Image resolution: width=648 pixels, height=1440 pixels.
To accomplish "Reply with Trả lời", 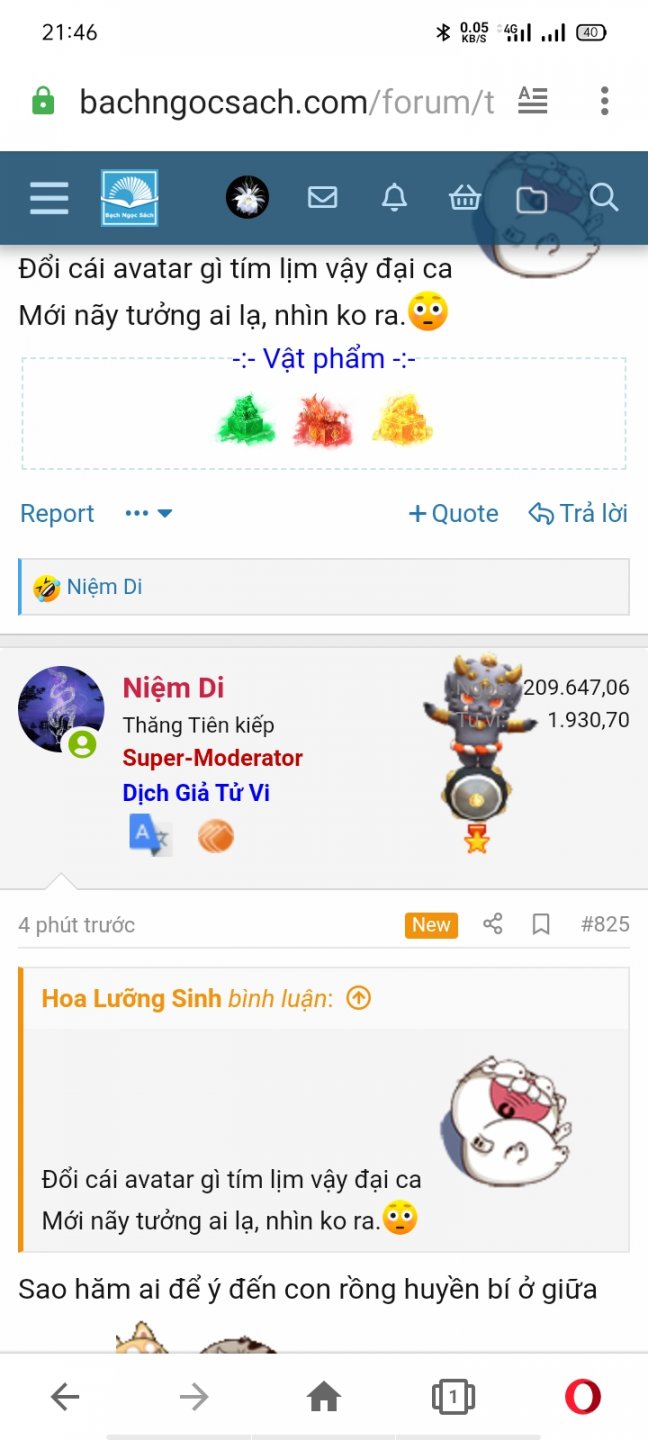I will [578, 514].
